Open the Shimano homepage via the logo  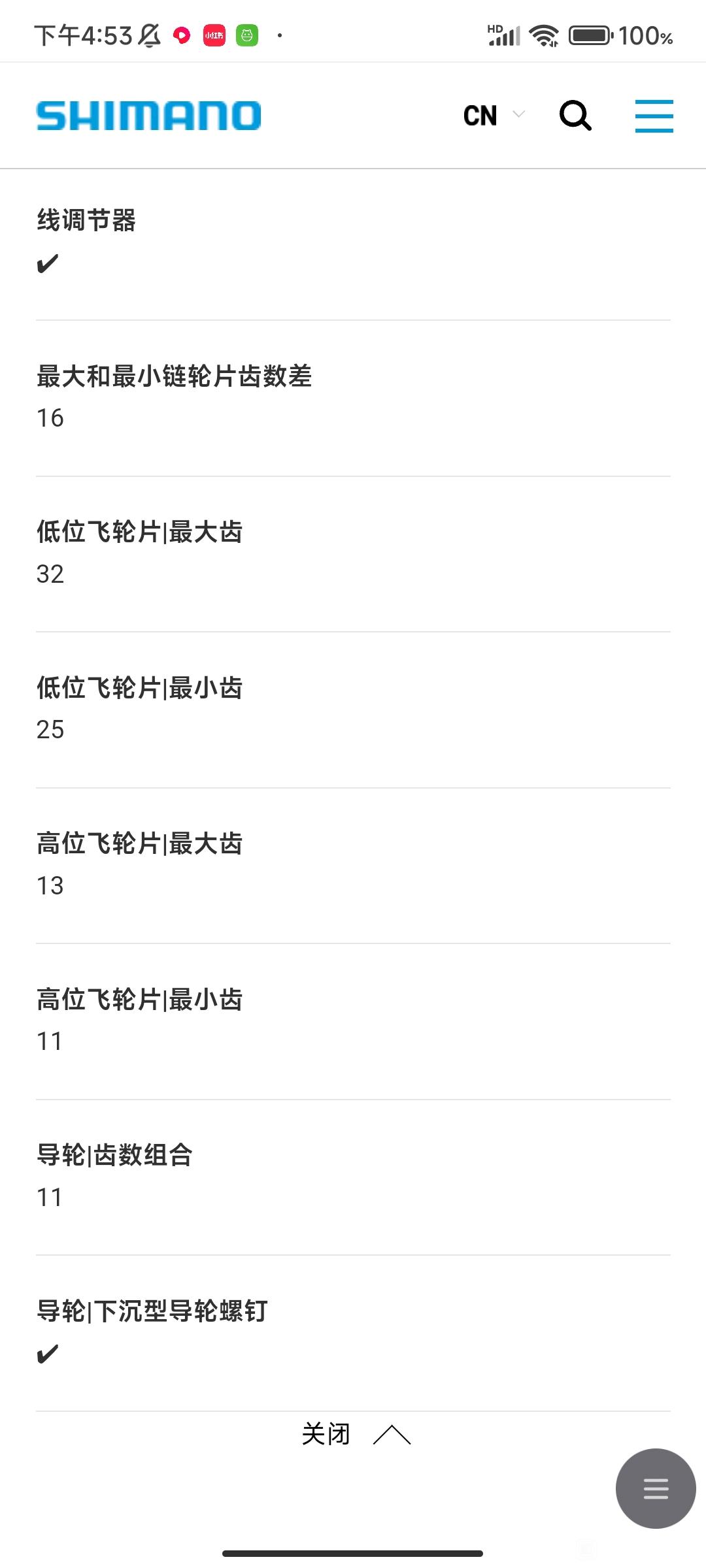tap(149, 116)
